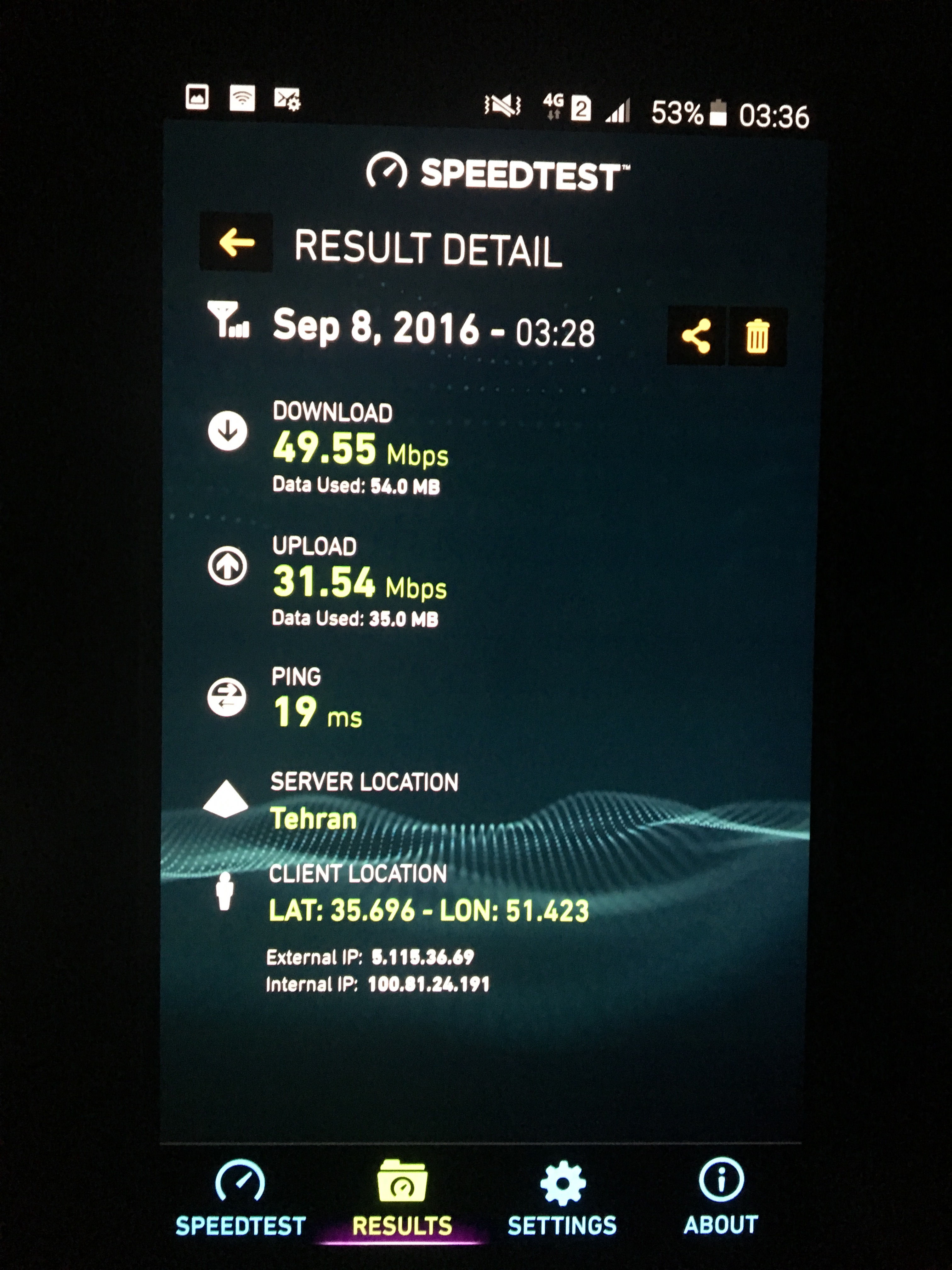
Task: Go back from Result Detail
Action: click(x=236, y=242)
